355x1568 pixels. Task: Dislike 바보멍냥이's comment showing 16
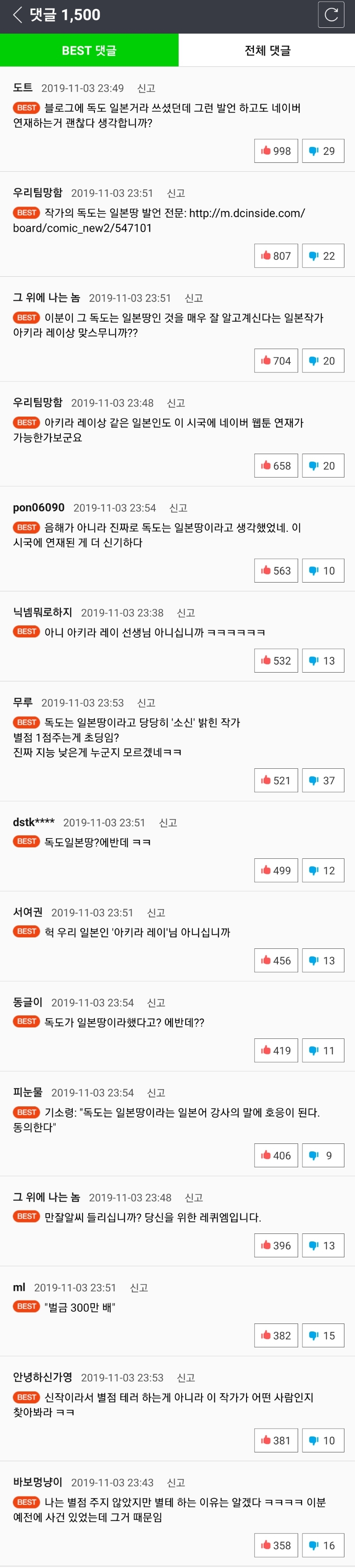[x=323, y=1545]
